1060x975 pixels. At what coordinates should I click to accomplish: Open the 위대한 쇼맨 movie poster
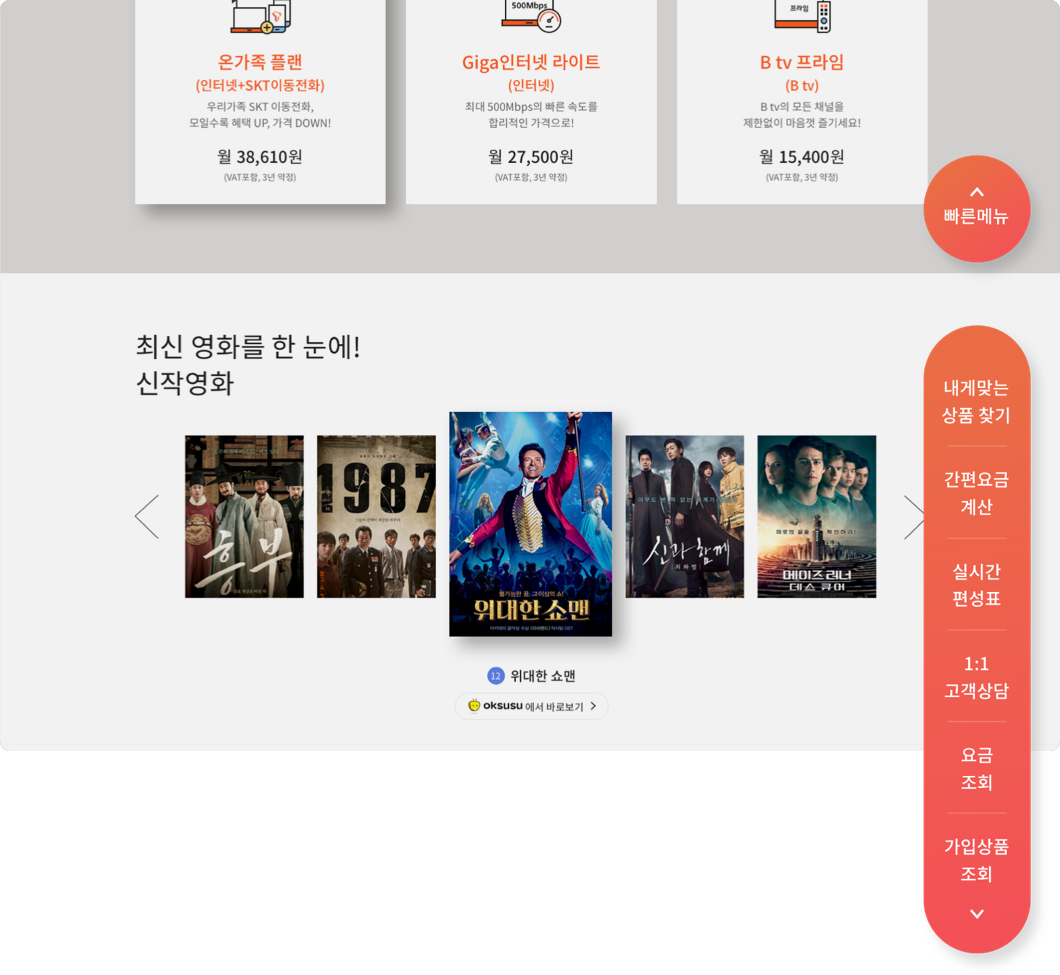pyautogui.click(x=530, y=523)
